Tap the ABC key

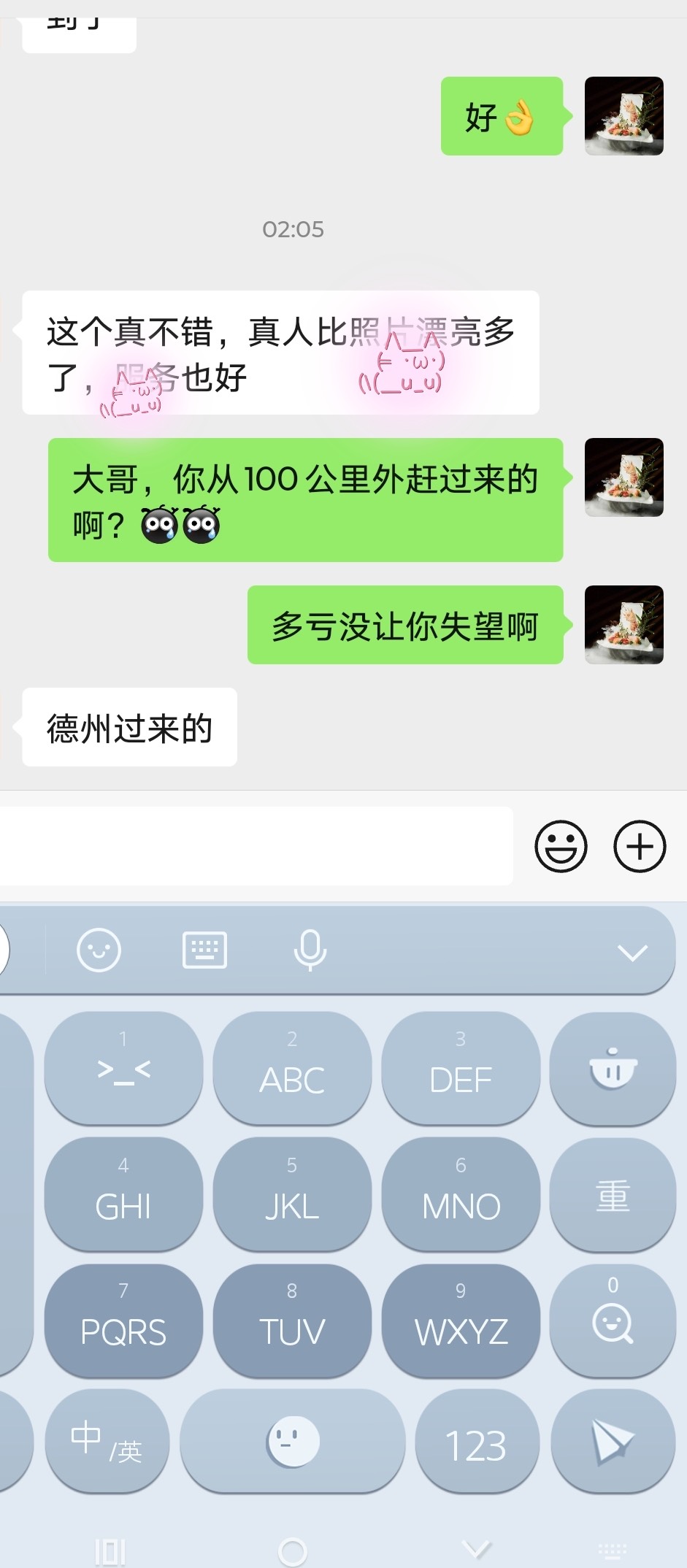click(292, 1069)
